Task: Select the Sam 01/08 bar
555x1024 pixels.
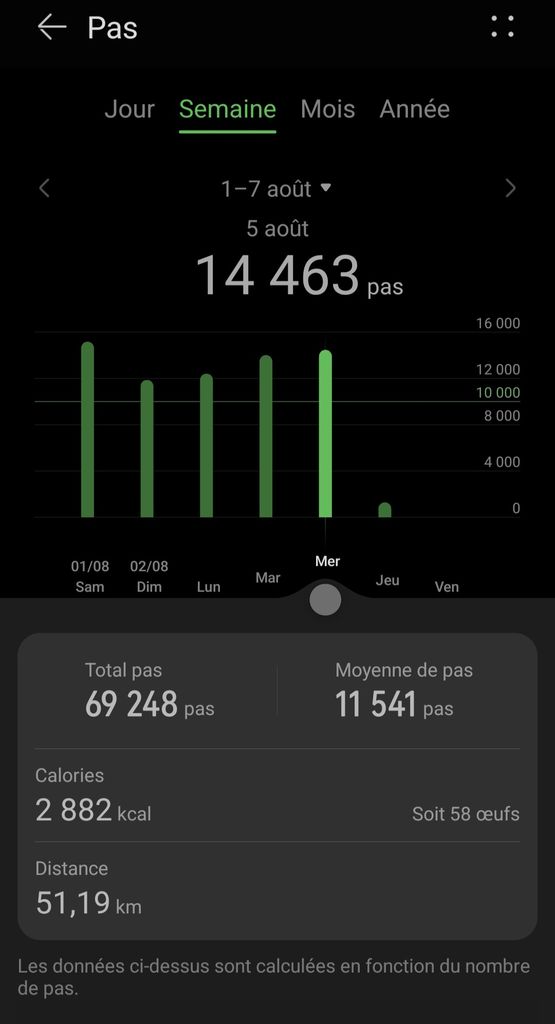Action: pyautogui.click(x=87, y=430)
